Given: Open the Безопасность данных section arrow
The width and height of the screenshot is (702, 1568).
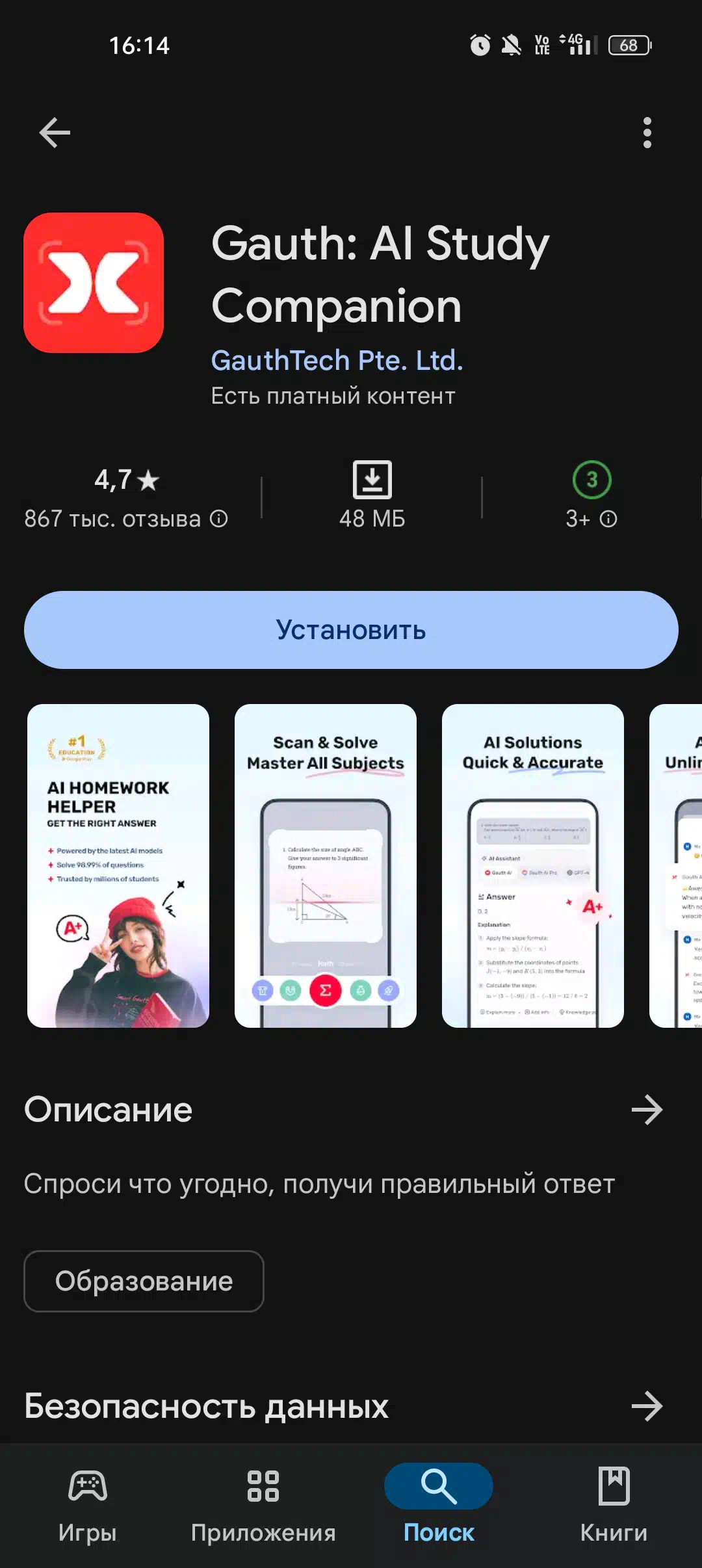Looking at the screenshot, I should [647, 1406].
